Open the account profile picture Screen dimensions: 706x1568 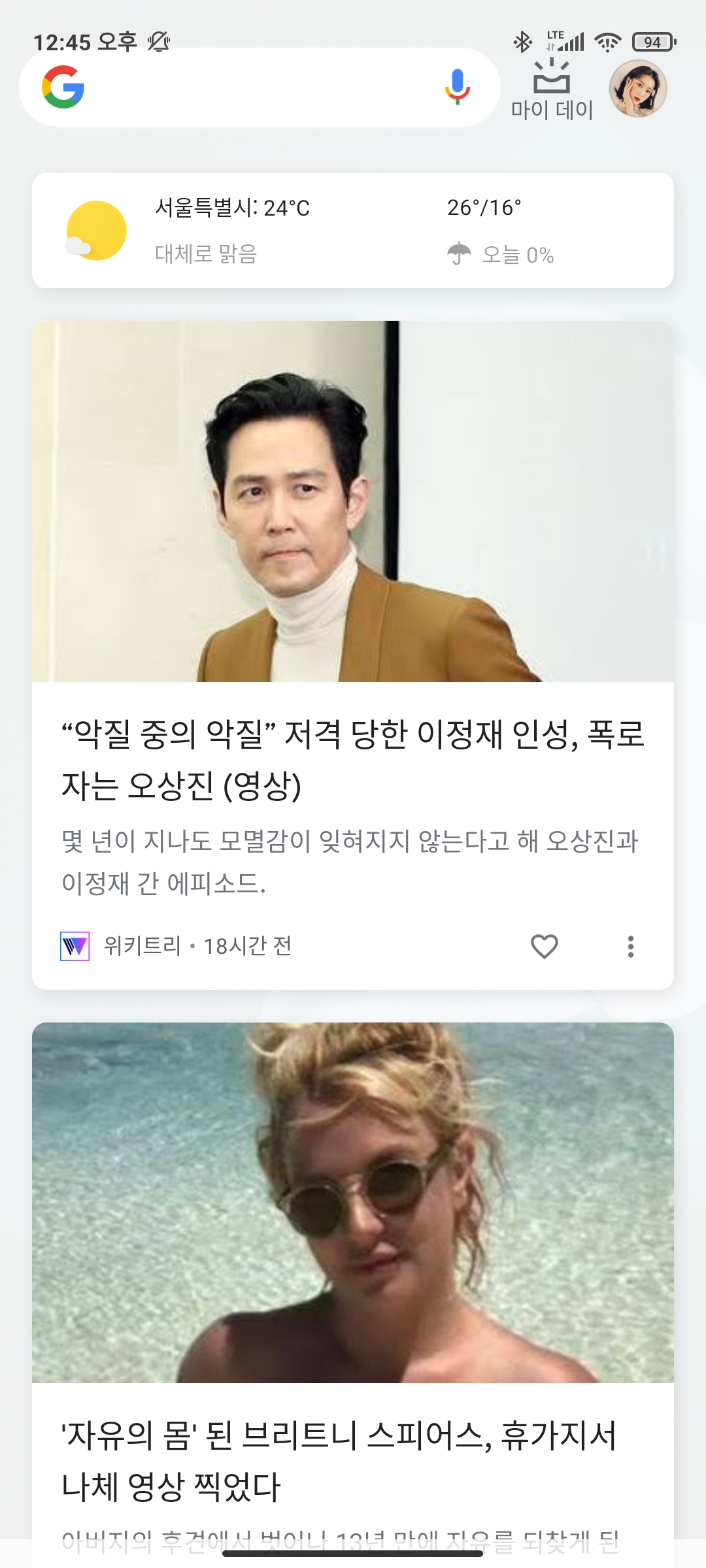point(638,88)
